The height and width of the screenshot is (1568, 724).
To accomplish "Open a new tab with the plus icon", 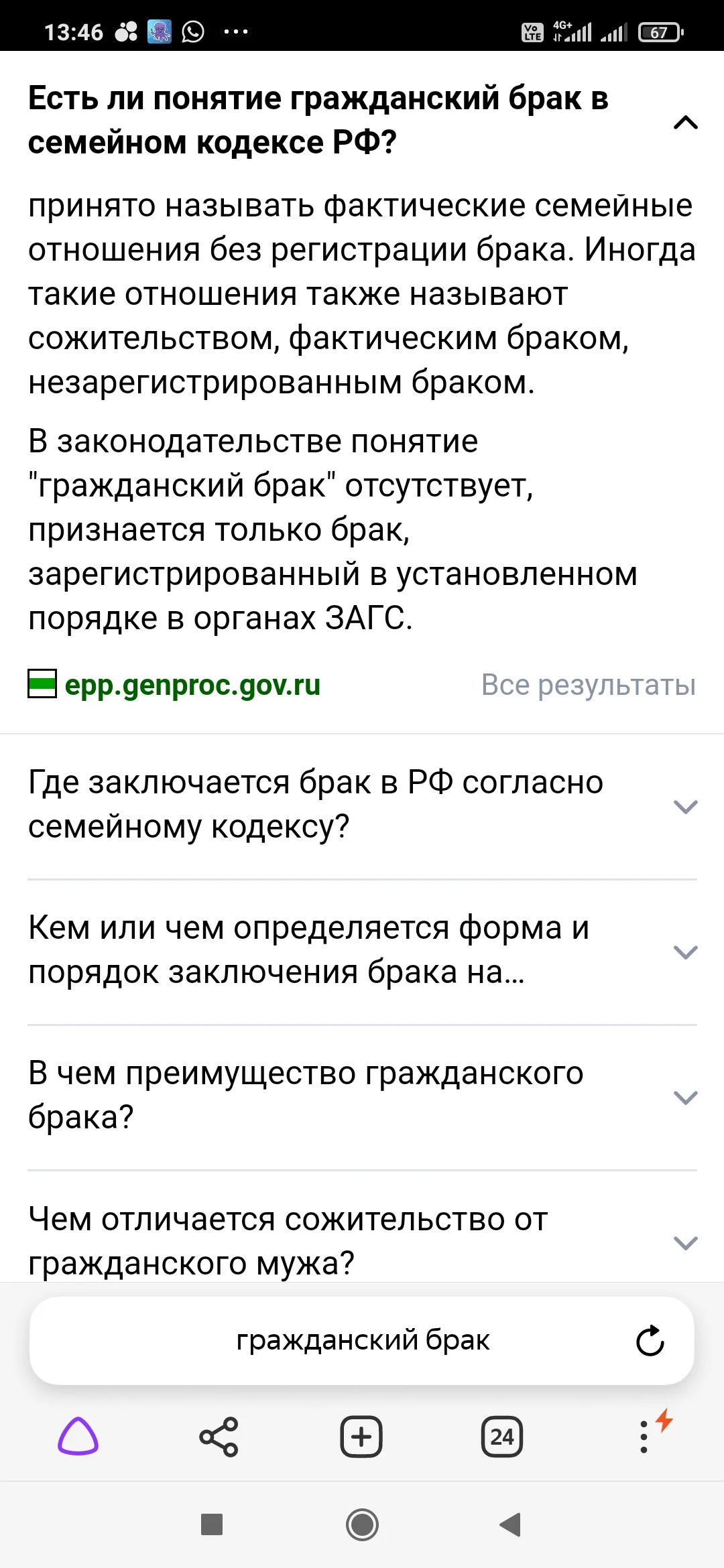I will (x=362, y=1436).
